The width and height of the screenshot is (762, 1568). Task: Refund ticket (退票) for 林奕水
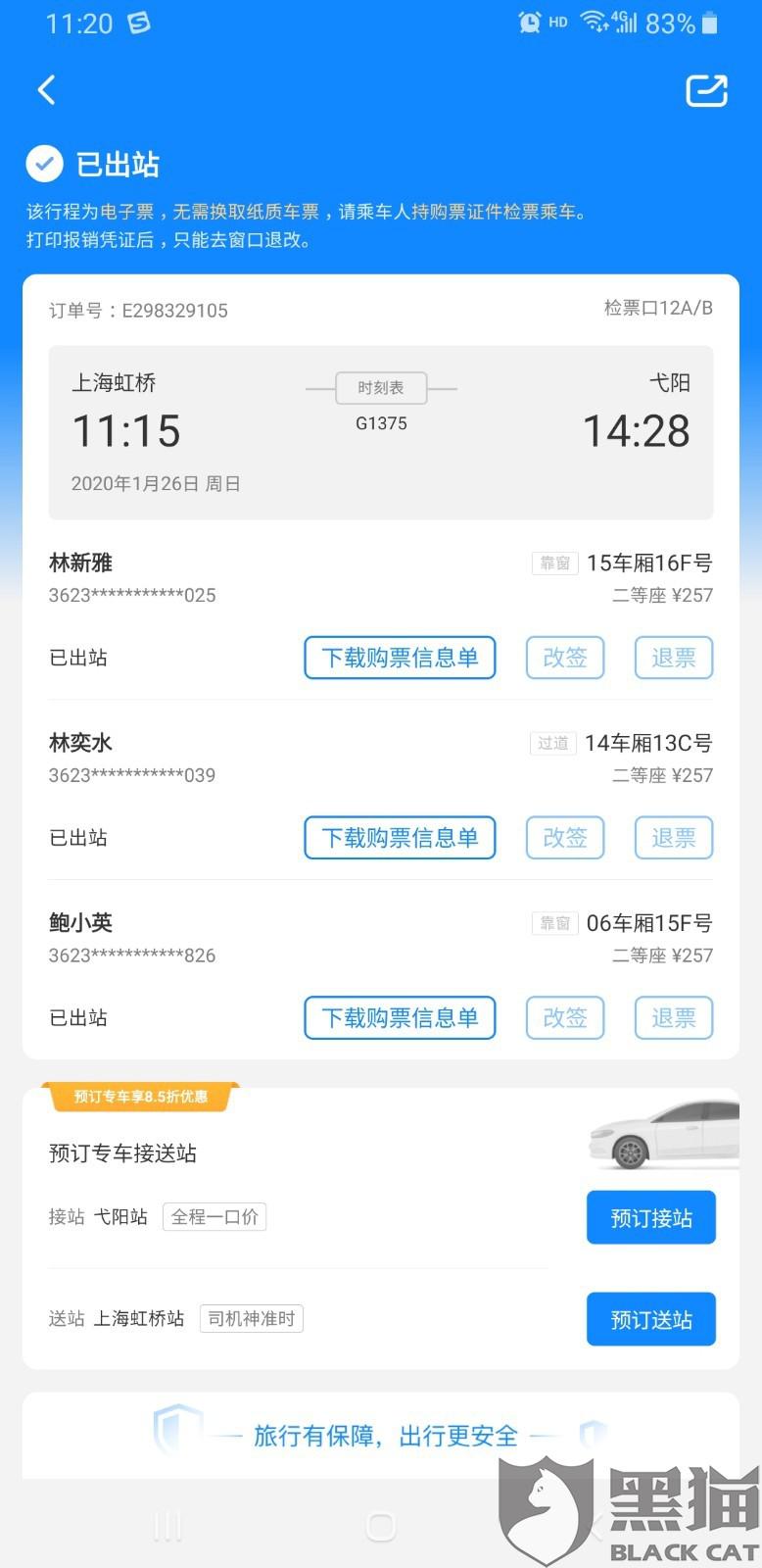673,838
